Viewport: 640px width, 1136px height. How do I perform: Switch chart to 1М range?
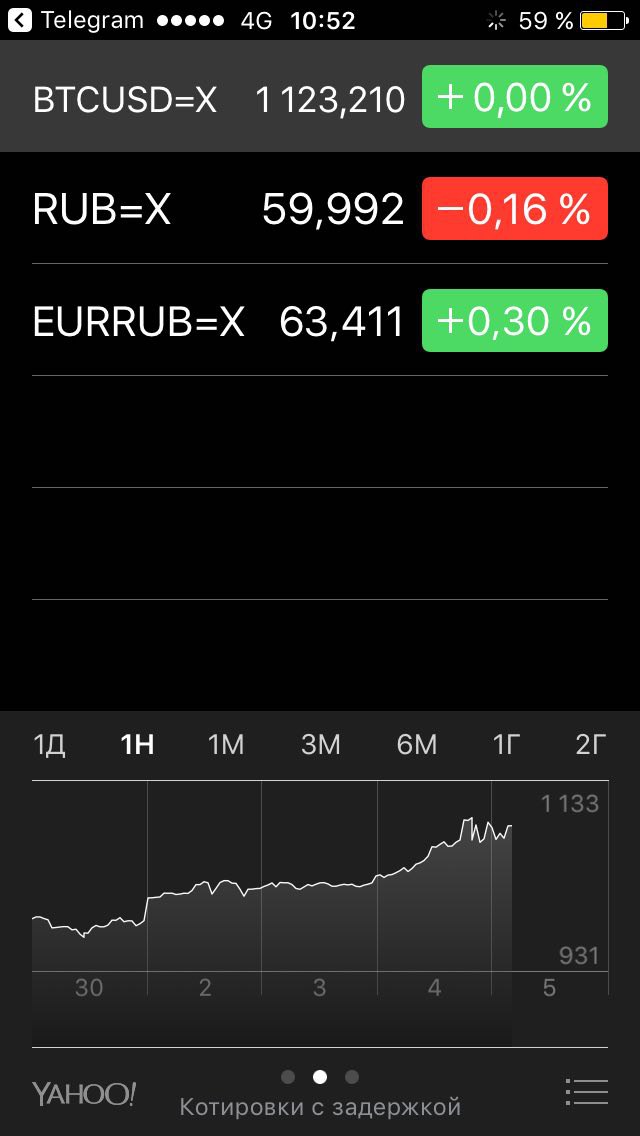tap(225, 745)
